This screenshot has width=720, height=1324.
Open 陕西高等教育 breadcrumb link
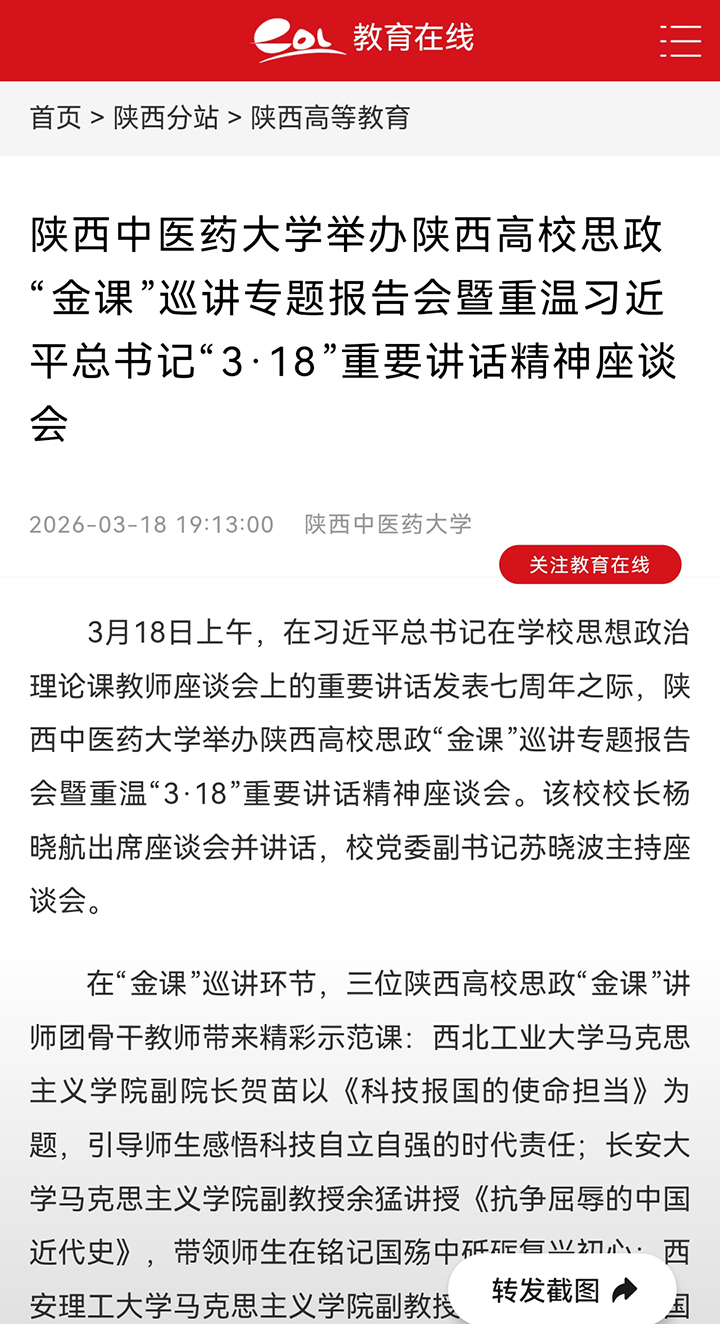330,118
